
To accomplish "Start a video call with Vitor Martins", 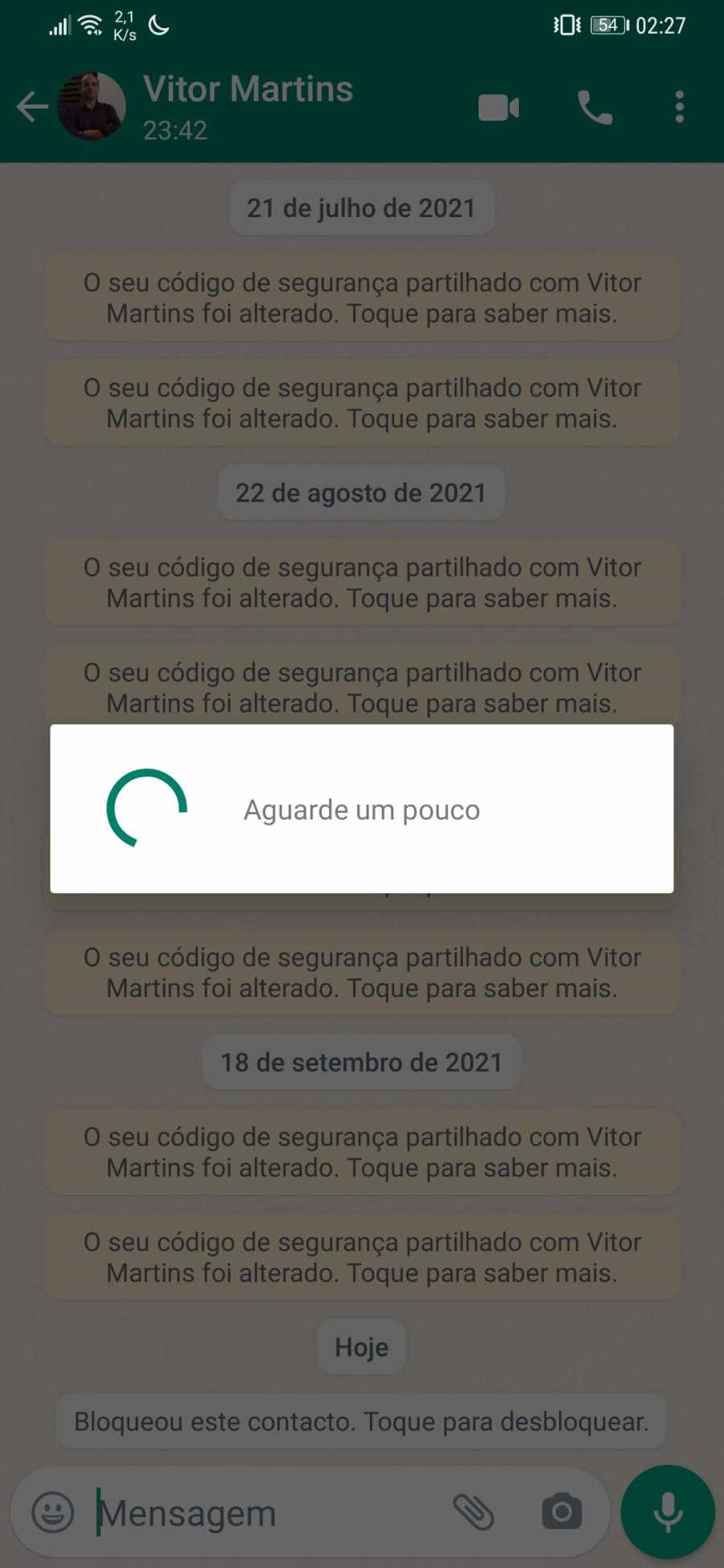I will coord(499,107).
